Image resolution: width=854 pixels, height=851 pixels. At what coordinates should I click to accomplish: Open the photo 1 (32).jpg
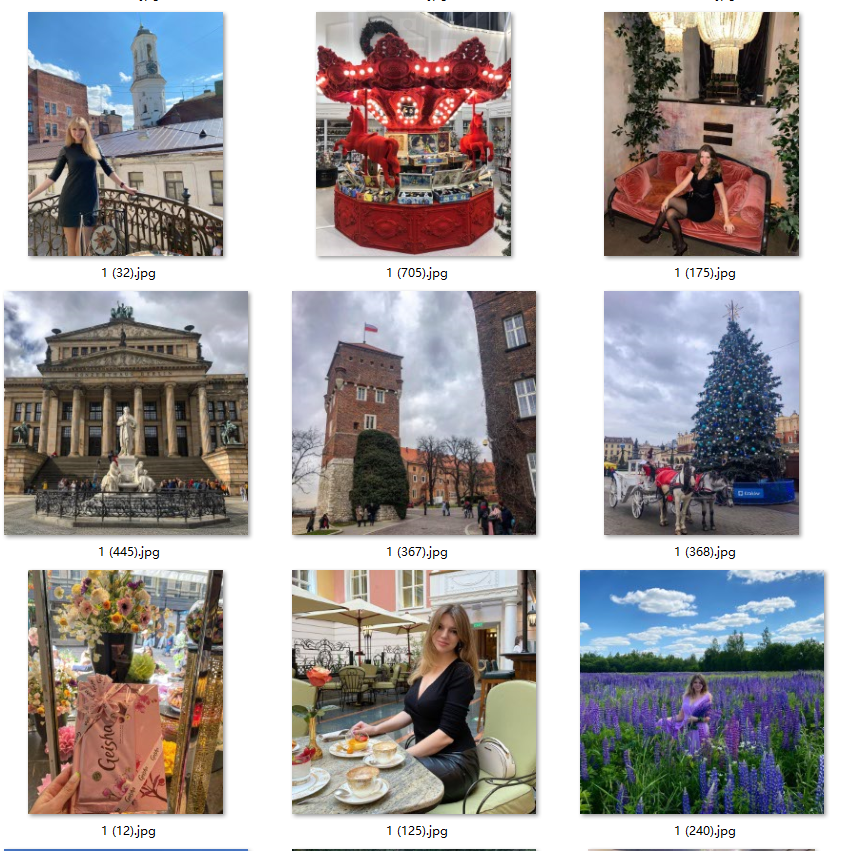125,134
